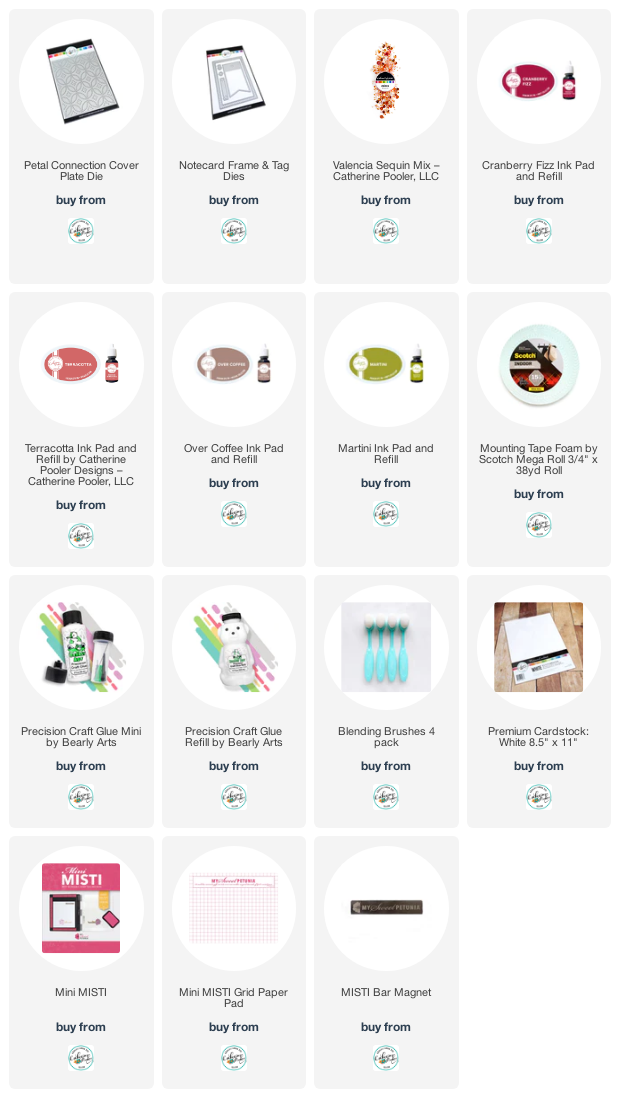This screenshot has height=1110, width=620.
Task: View Precision Craft Glue Refill by Bearly Arts
Action: coord(234,701)
